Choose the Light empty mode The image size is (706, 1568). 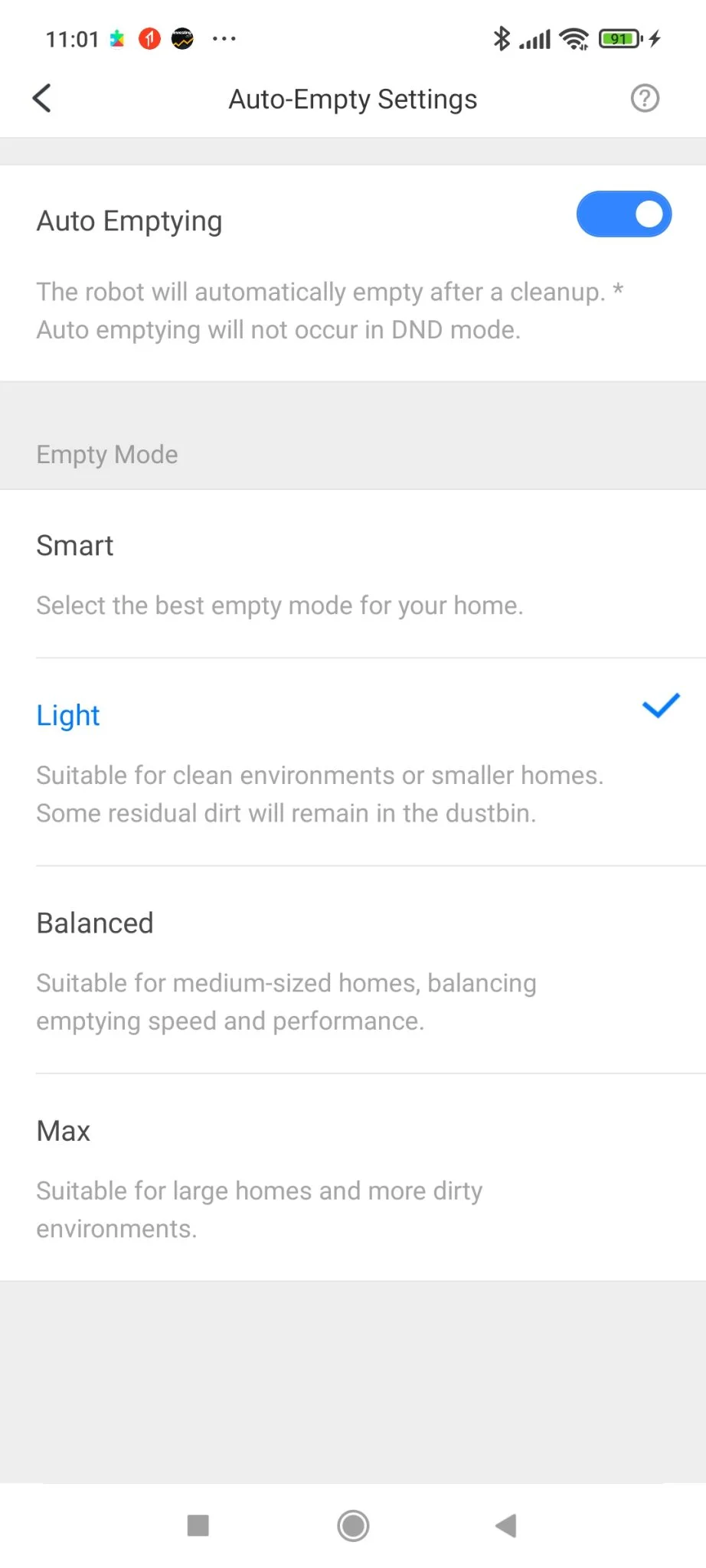(352, 762)
